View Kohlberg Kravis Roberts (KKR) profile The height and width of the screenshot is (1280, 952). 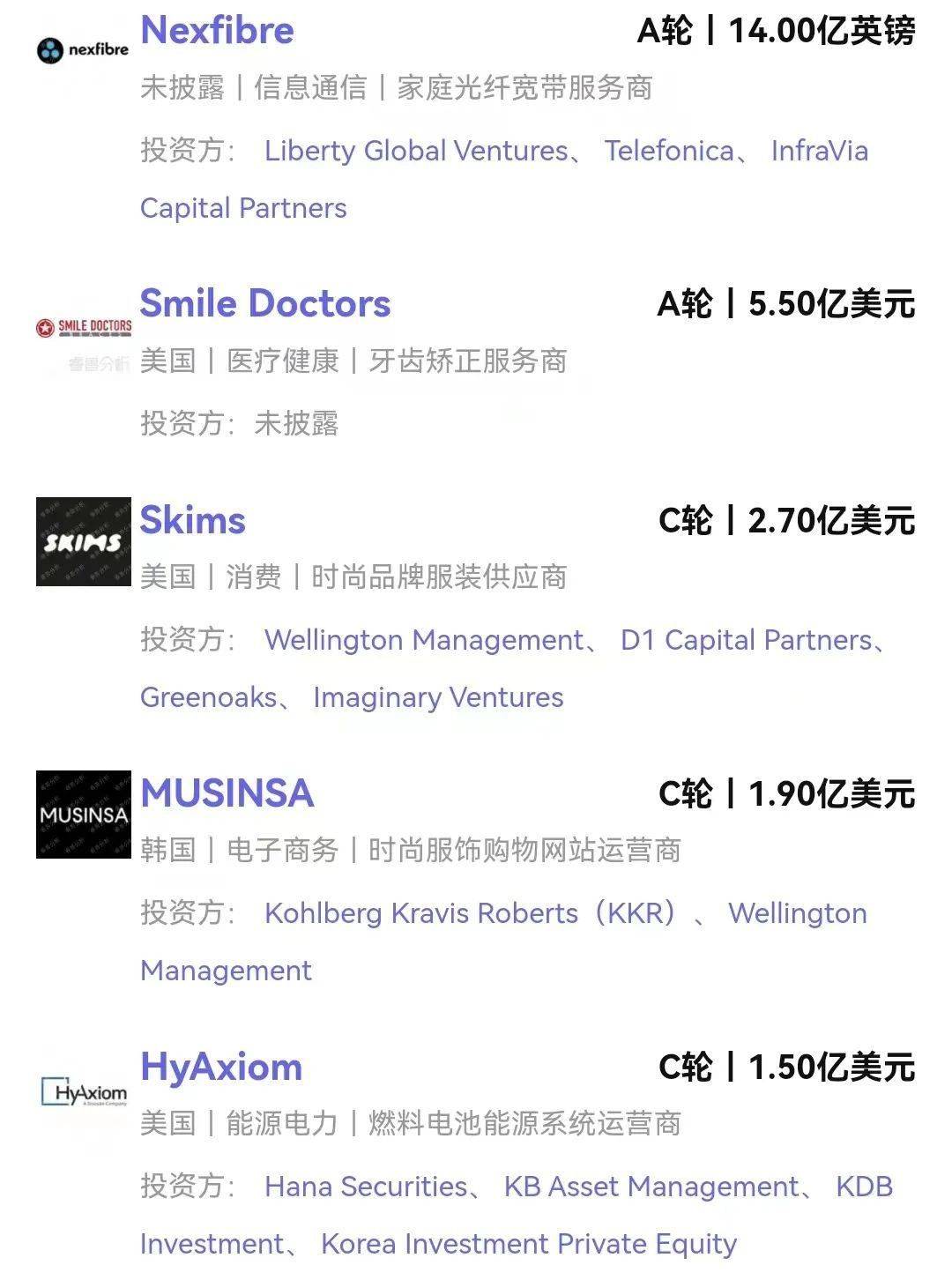tap(470, 913)
